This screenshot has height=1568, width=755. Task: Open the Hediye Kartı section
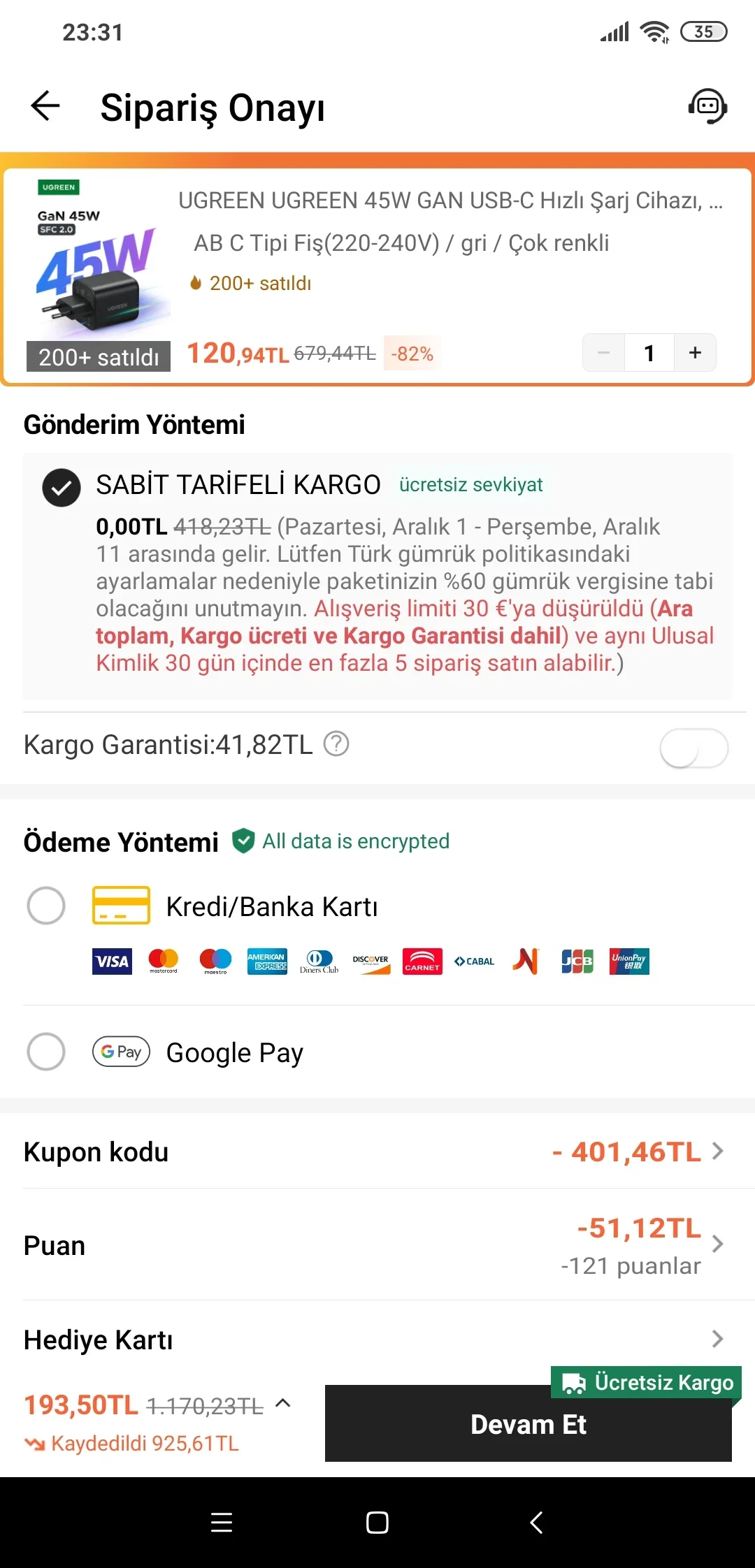tap(717, 1340)
